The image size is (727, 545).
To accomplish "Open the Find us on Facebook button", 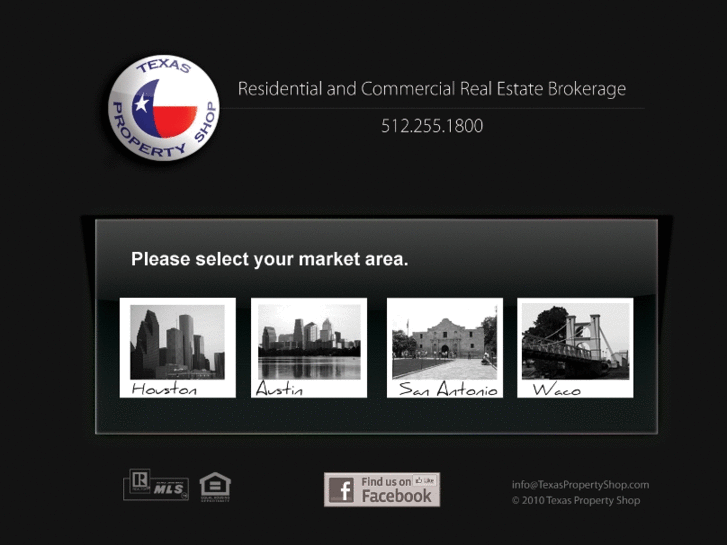I will [381, 489].
